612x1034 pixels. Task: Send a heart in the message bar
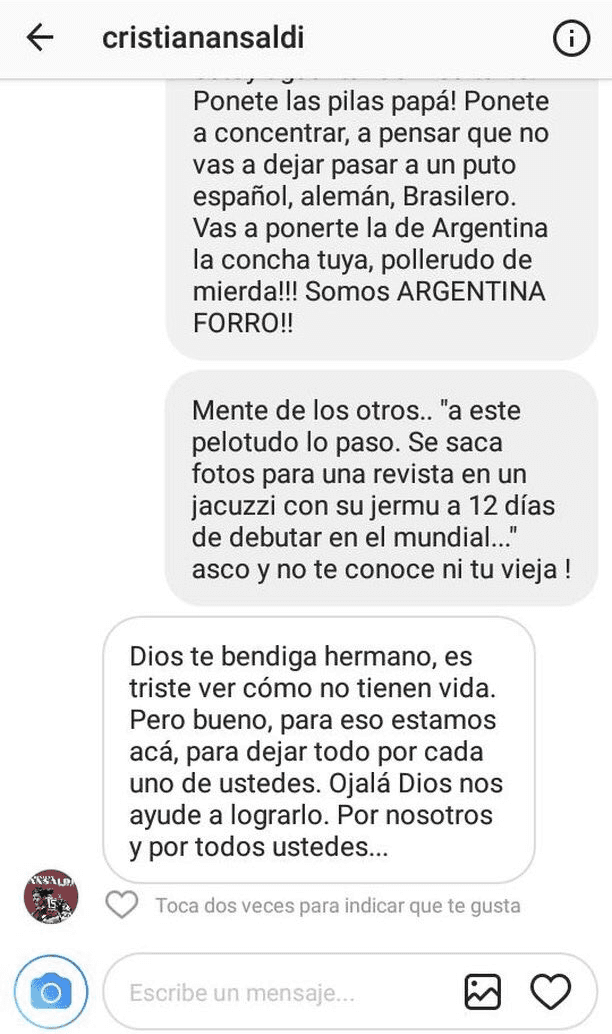[x=550, y=992]
